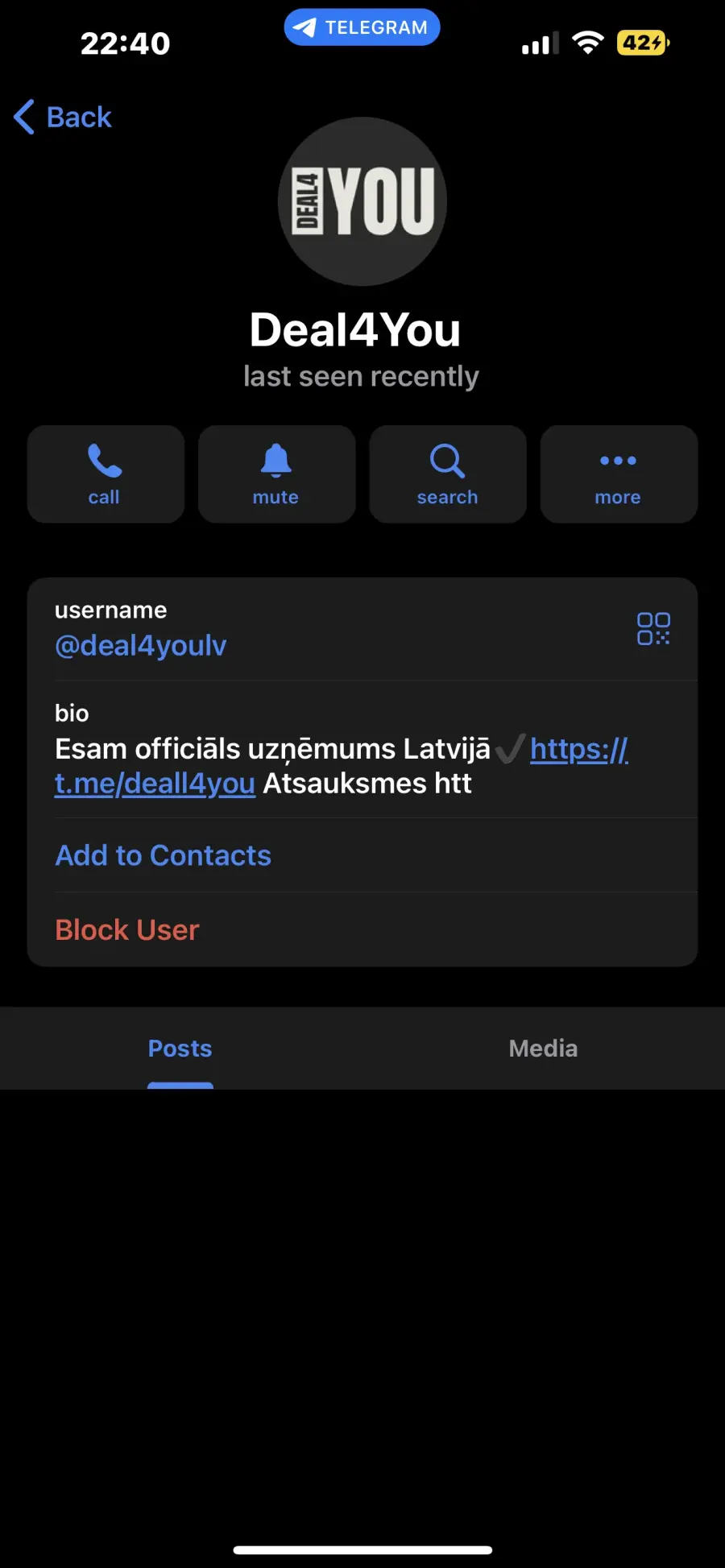Show the QR code for this username

click(x=653, y=628)
